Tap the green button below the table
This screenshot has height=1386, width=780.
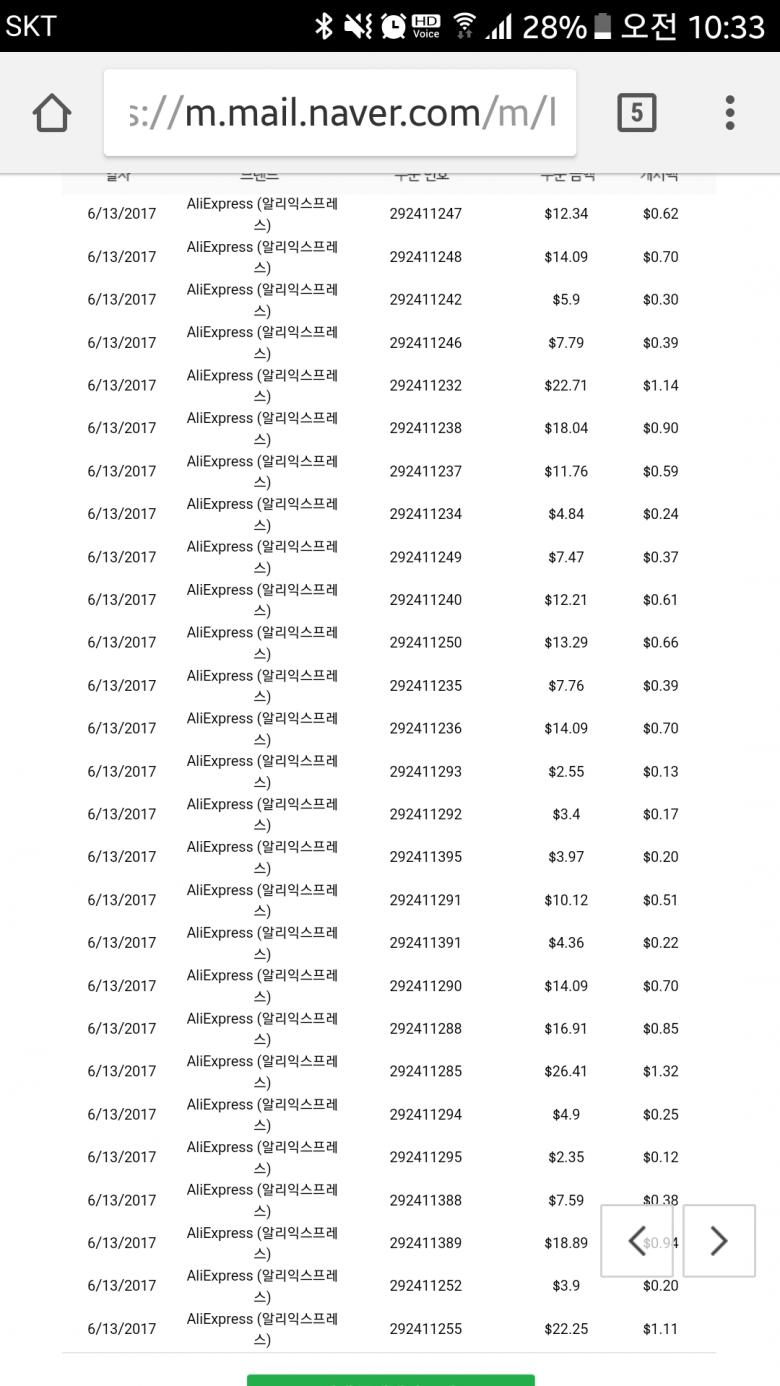(390, 1380)
